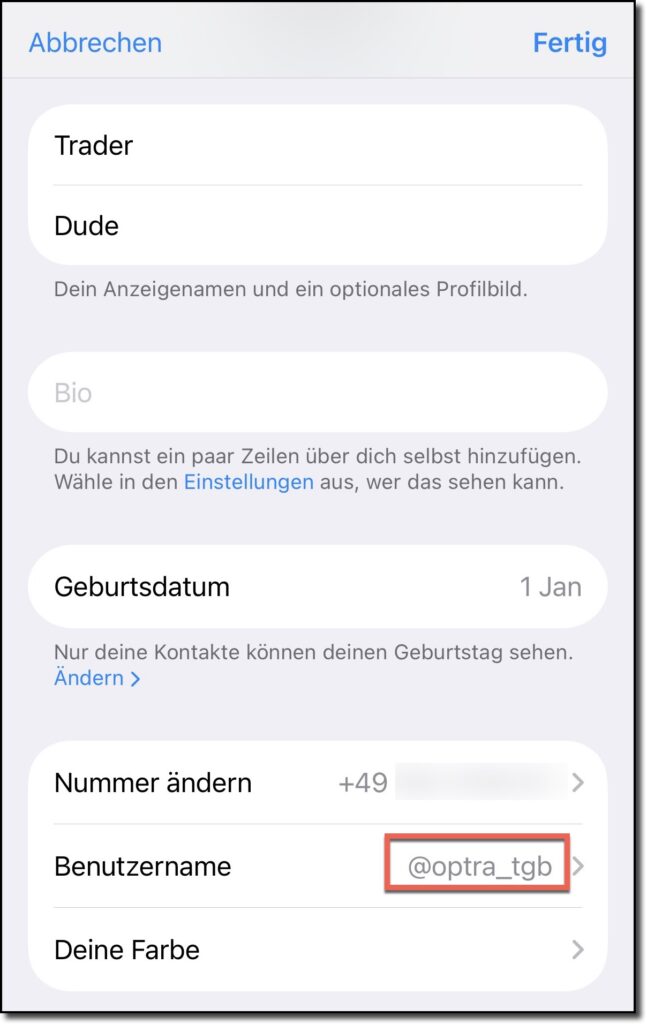Viewport: 647px width, 1024px height.
Task: Tap Abbrechen to cancel editing
Action: 95,43
